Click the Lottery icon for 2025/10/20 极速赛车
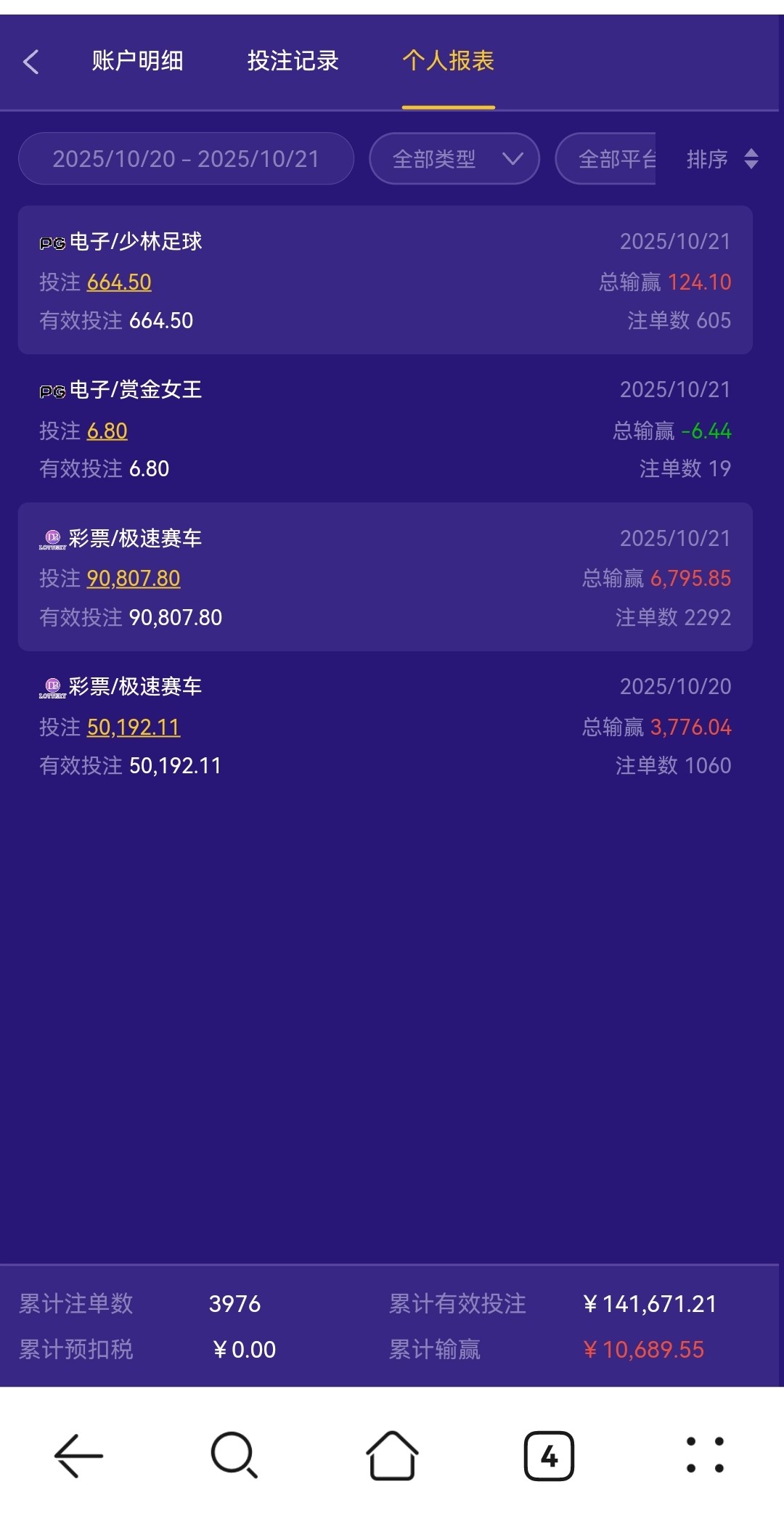 (51, 688)
